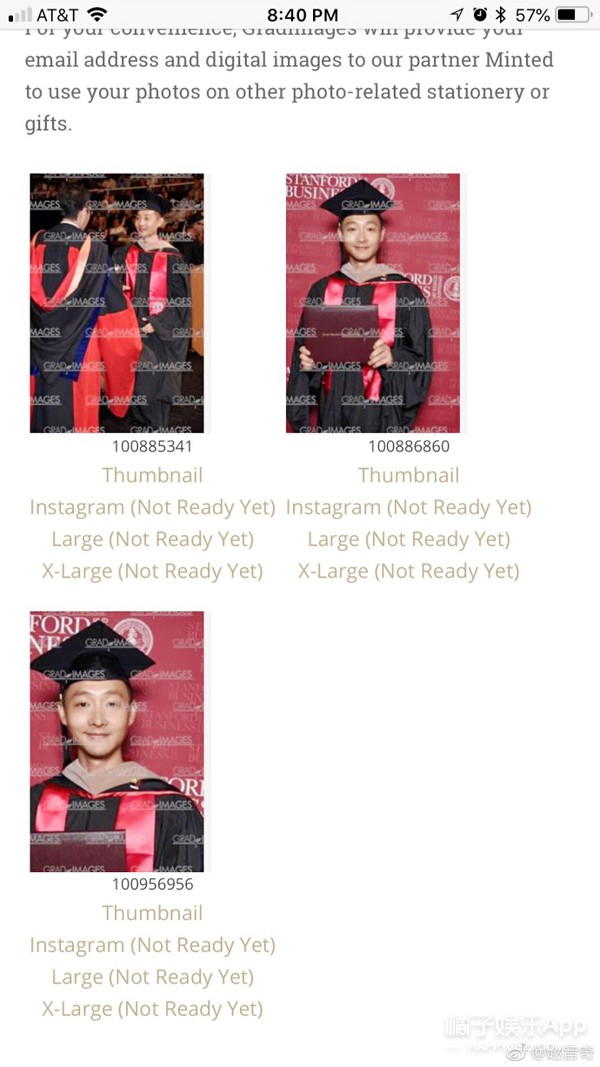Tap Thumbnail link under photo 100956956

152,913
